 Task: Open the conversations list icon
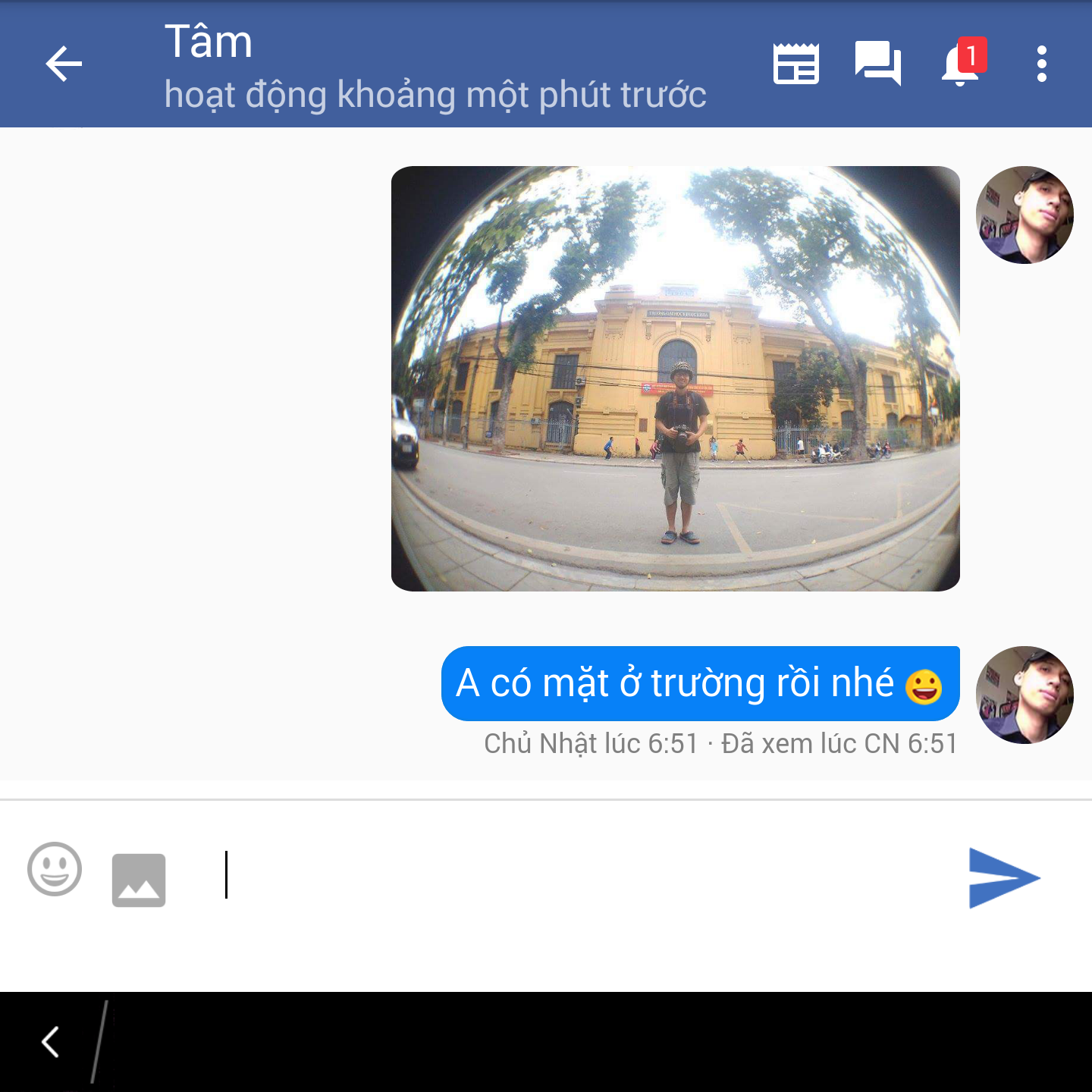pos(878,64)
